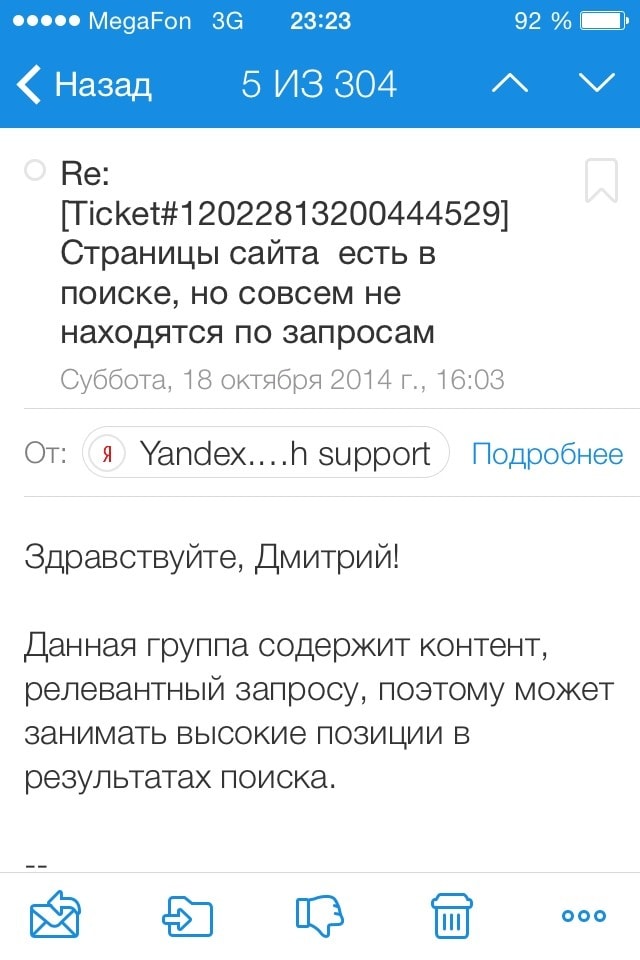The width and height of the screenshot is (640, 960).
Task: Go back with the Назад button
Action: [x=85, y=85]
